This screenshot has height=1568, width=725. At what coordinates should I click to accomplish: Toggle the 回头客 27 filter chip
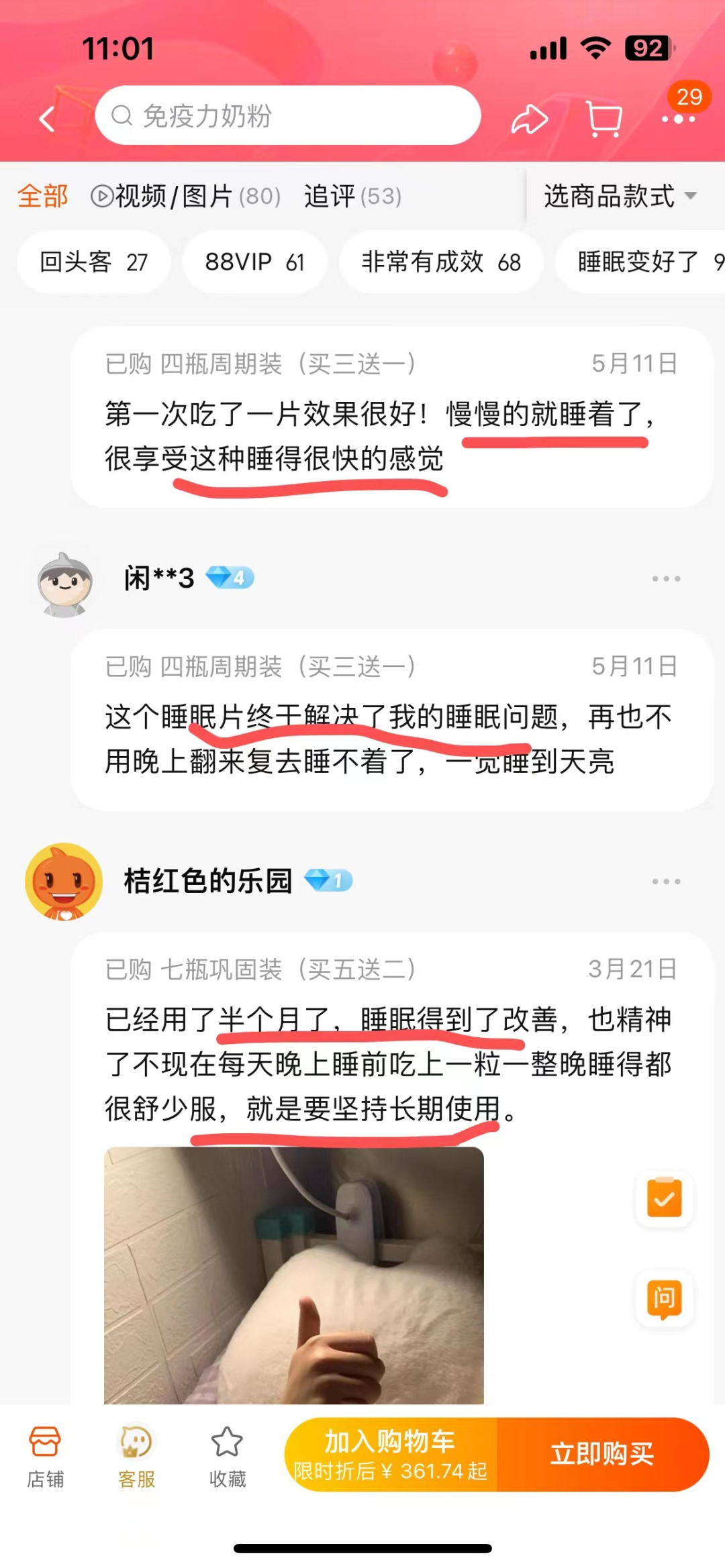click(93, 262)
